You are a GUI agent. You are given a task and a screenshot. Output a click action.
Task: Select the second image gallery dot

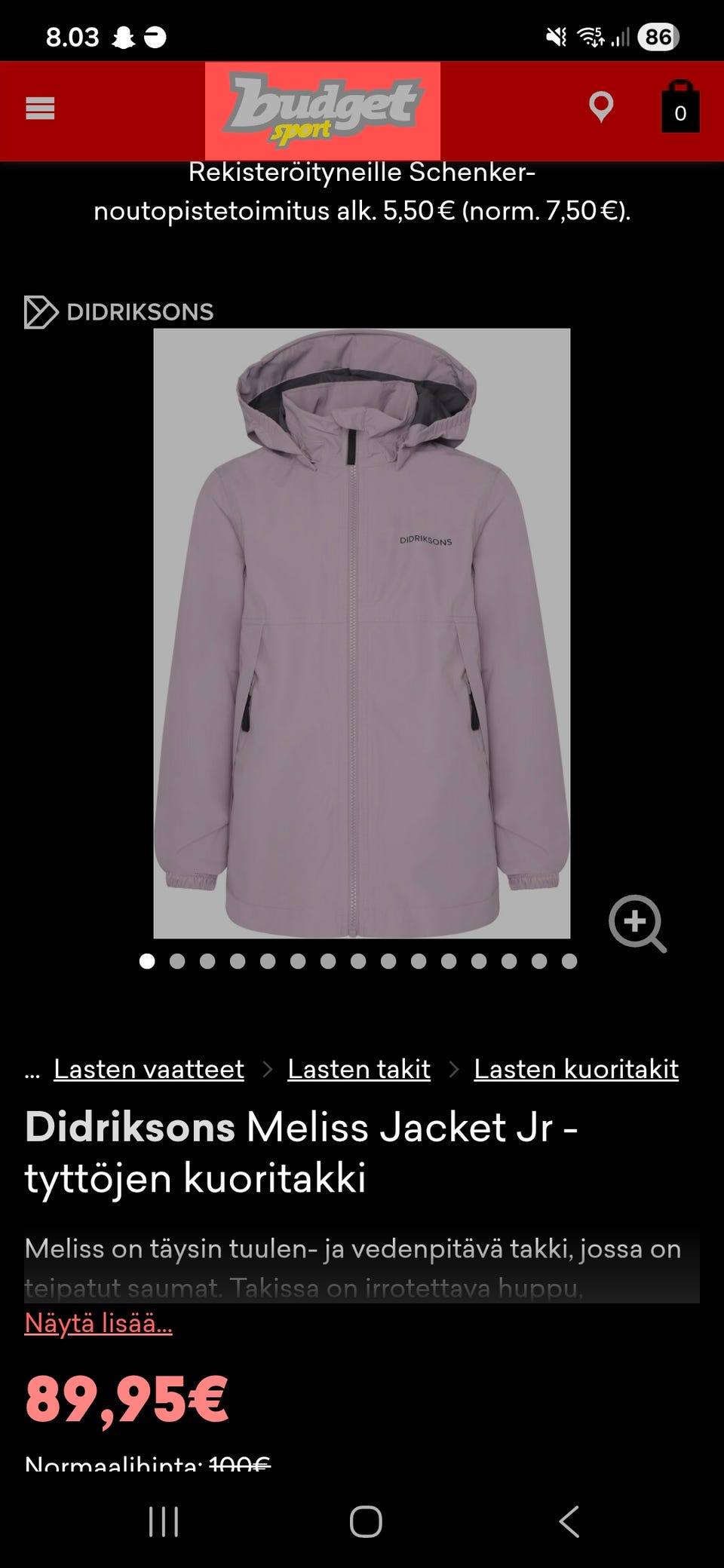(x=177, y=961)
